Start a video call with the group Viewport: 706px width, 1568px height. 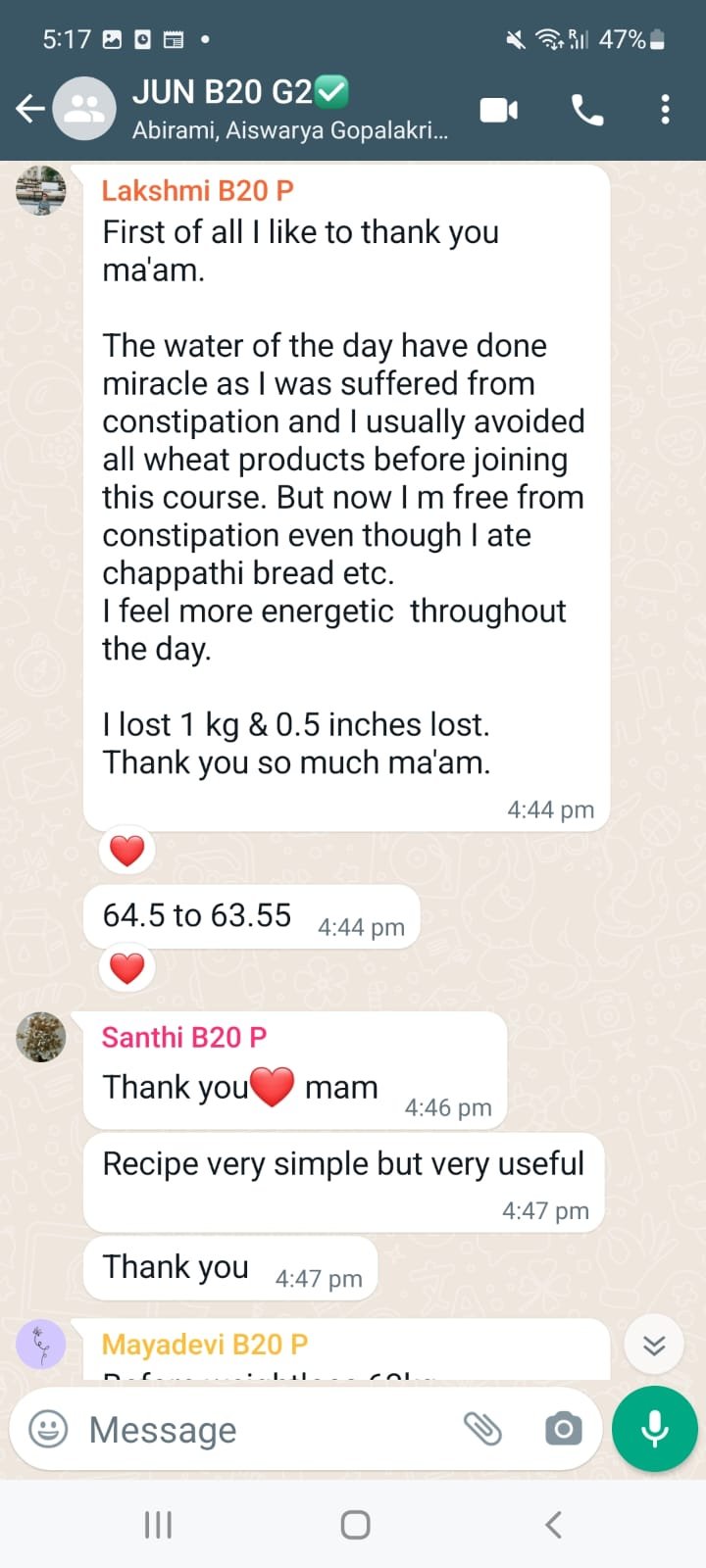pyautogui.click(x=499, y=110)
